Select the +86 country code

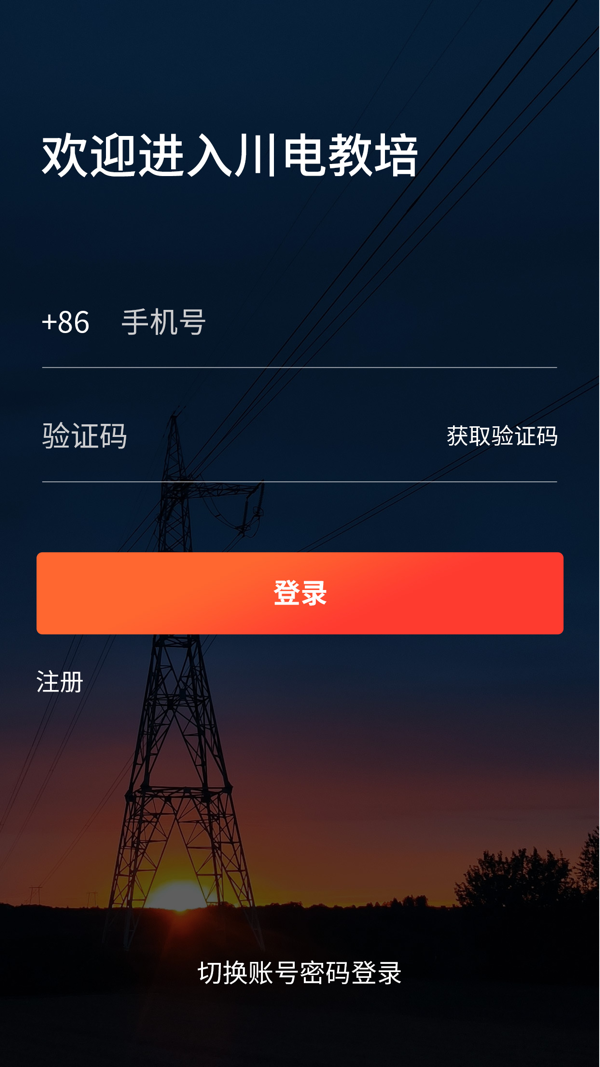coord(66,323)
